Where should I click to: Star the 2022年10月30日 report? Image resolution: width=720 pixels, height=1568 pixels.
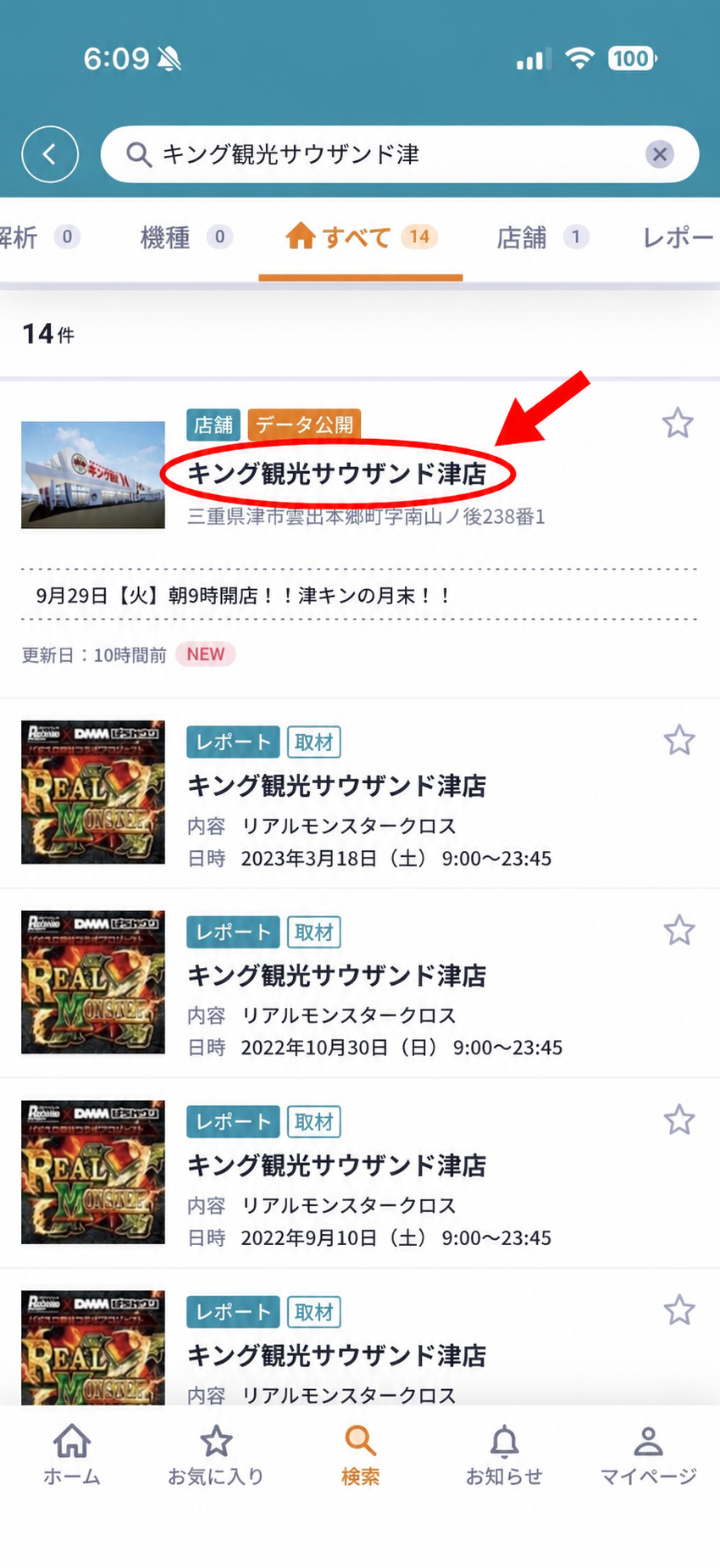(x=679, y=931)
